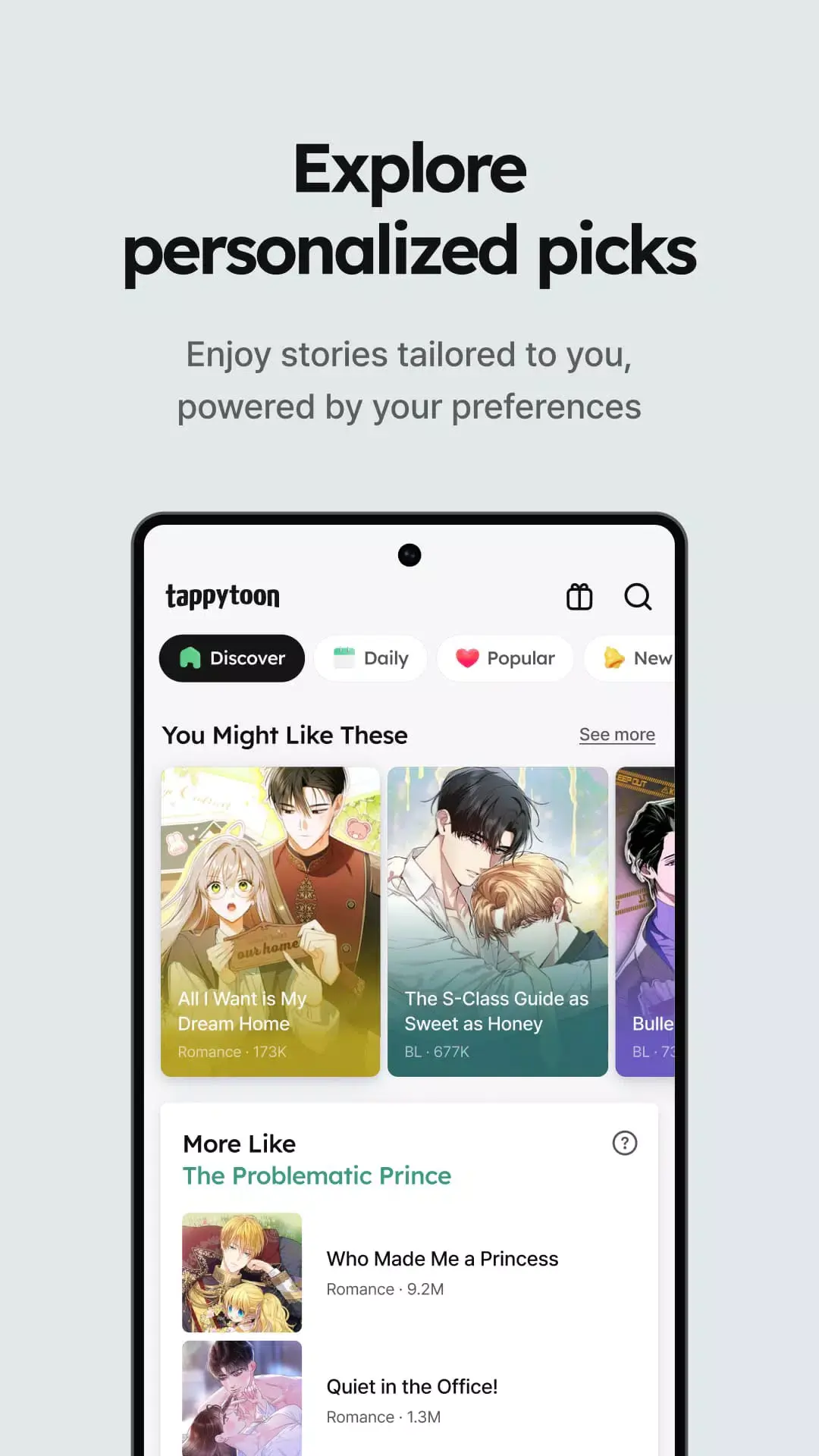Viewport: 819px width, 1456px height.
Task: Select the You Might Like These heading
Action: [x=284, y=734]
